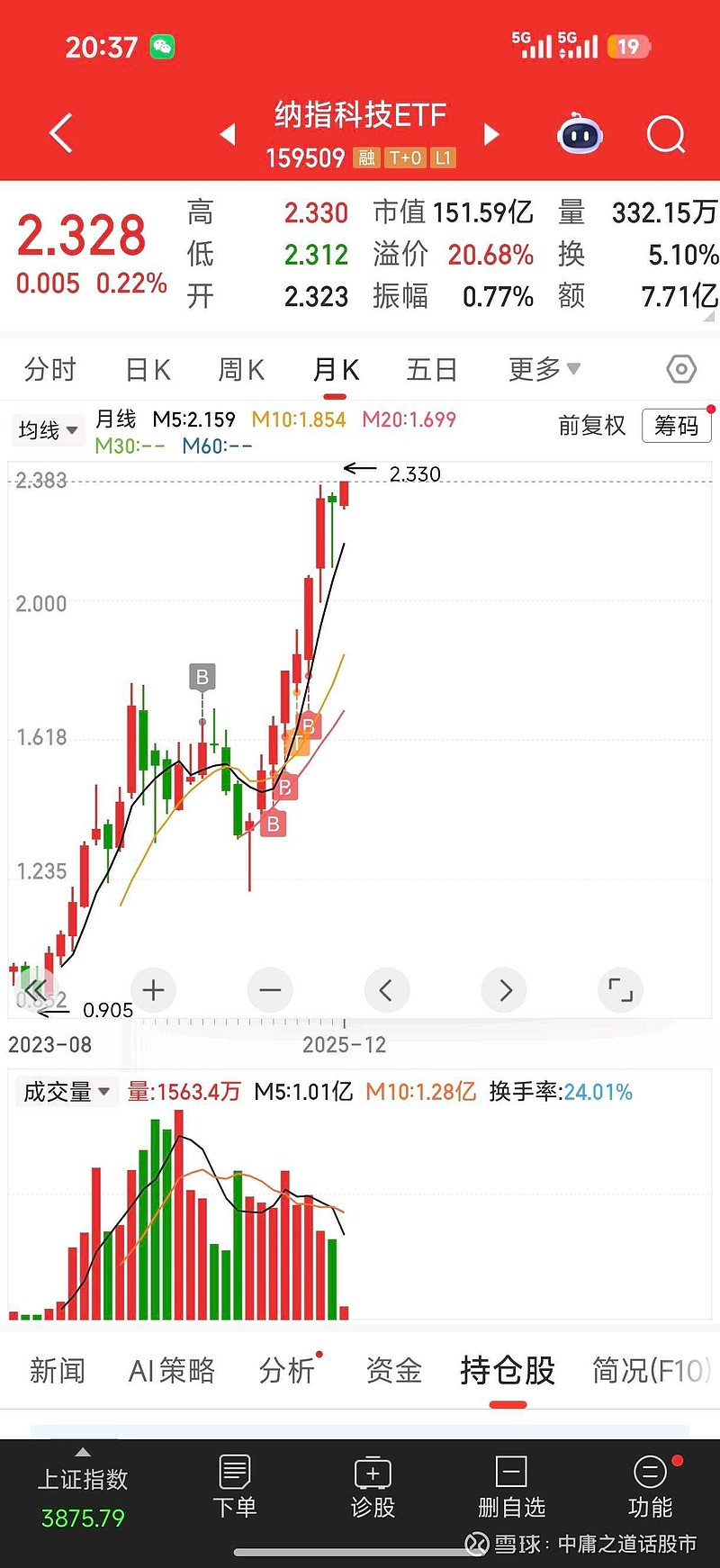Expand the 更多 chart types dropdown
The image size is (720, 1568).
click(x=543, y=369)
